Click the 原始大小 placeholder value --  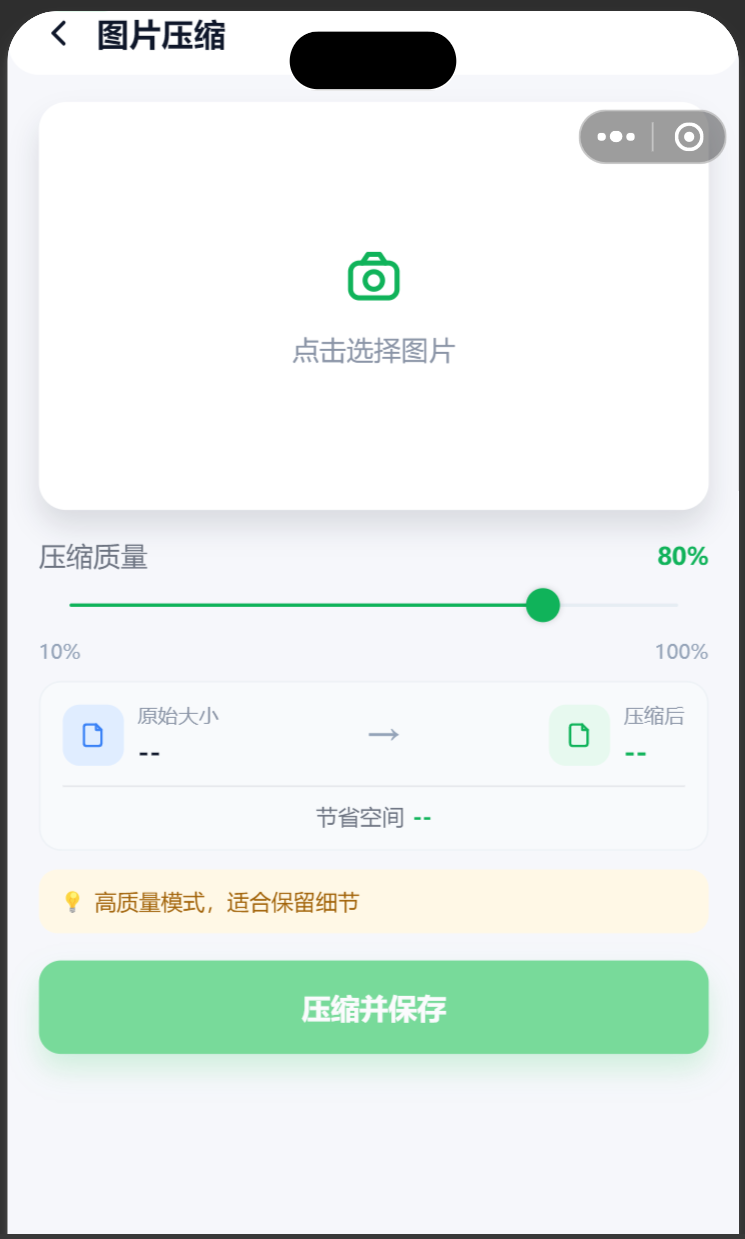tap(150, 752)
